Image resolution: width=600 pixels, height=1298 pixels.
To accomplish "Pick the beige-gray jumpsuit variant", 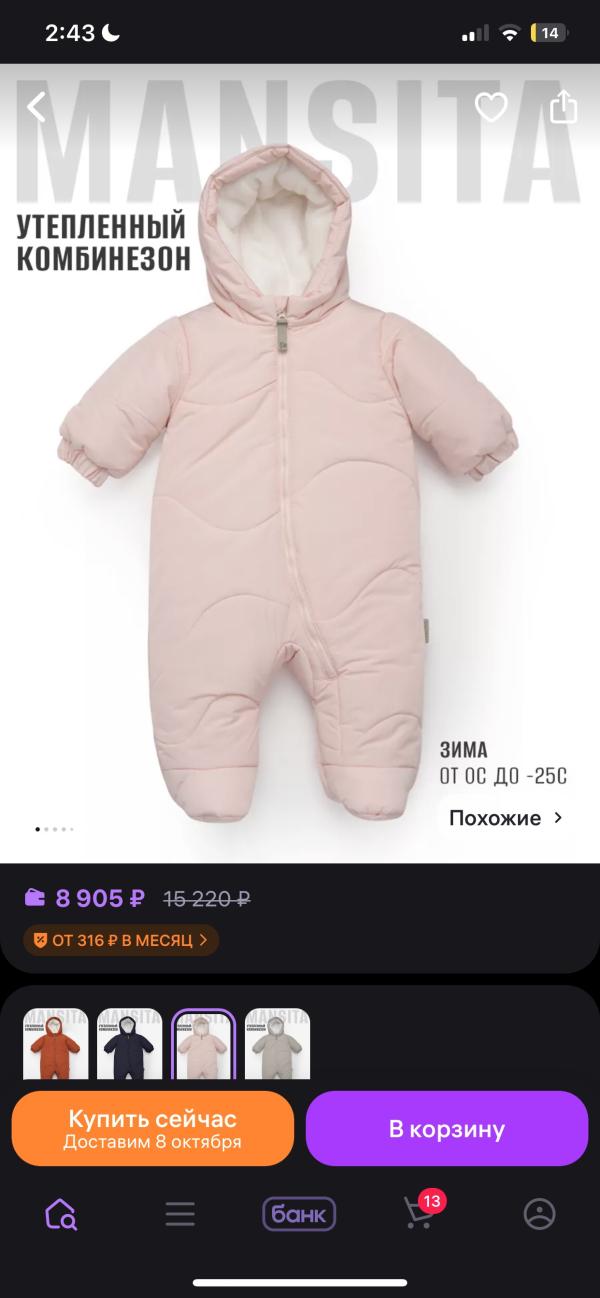I will point(277,1044).
